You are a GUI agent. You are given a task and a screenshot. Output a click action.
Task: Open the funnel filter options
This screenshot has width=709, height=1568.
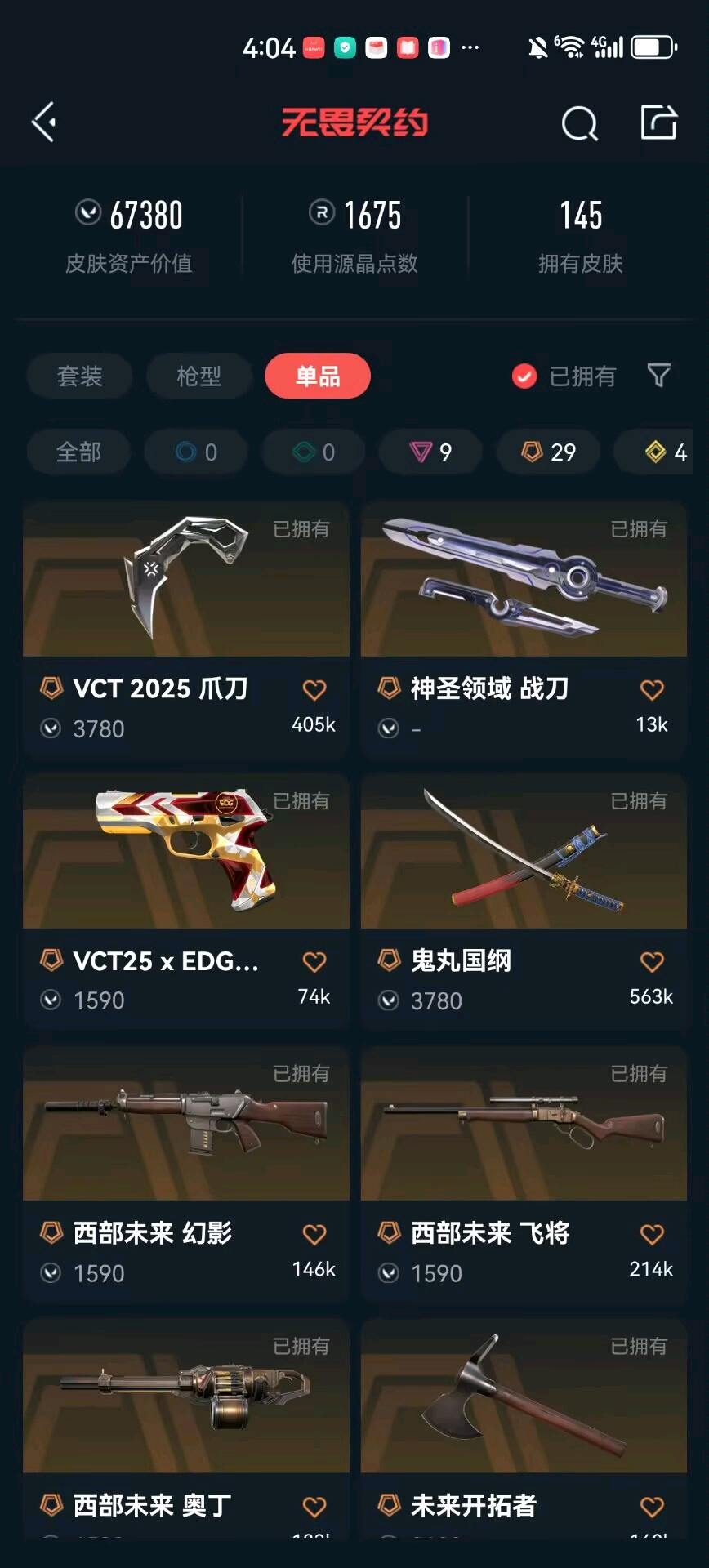point(658,376)
